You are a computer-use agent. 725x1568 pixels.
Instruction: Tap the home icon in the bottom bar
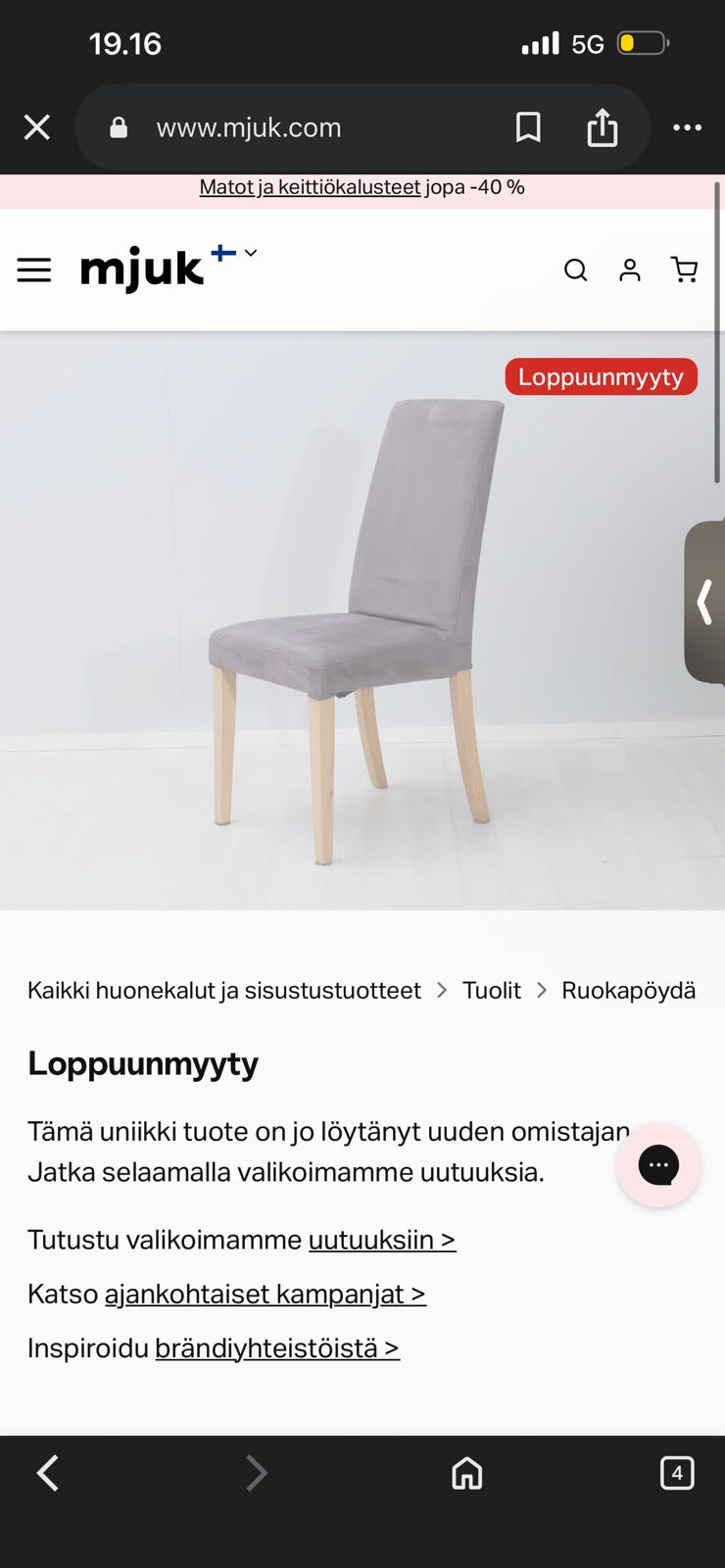pyautogui.click(x=467, y=1472)
